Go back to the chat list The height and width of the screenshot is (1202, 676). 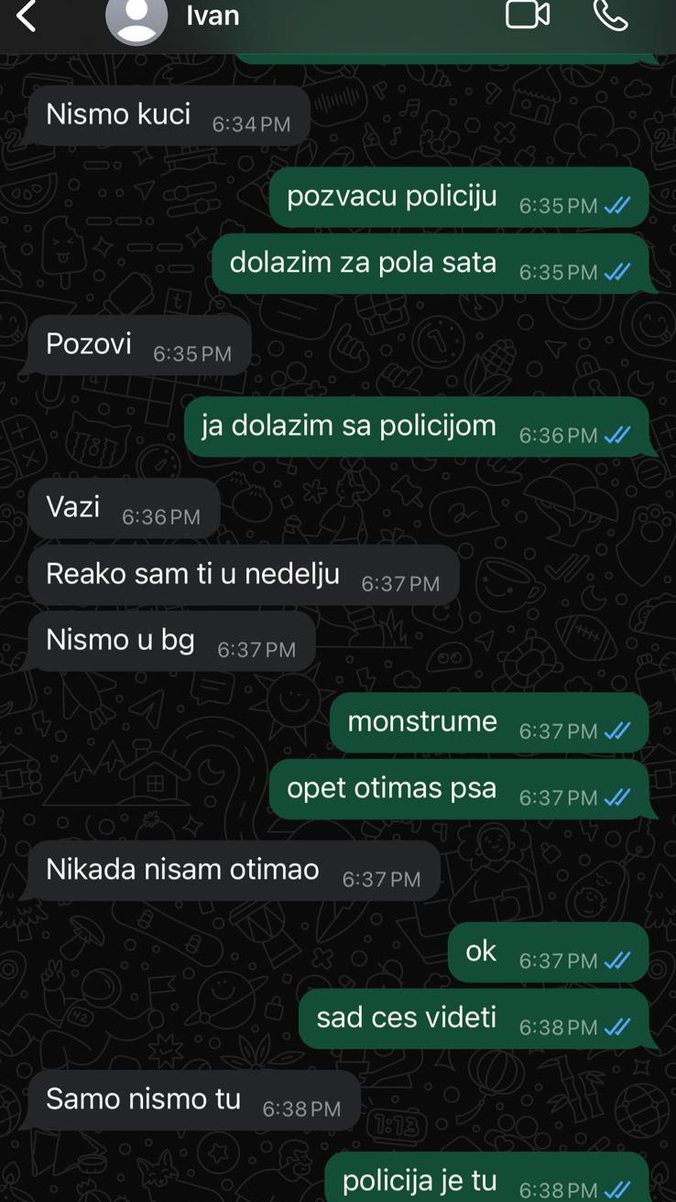click(27, 16)
